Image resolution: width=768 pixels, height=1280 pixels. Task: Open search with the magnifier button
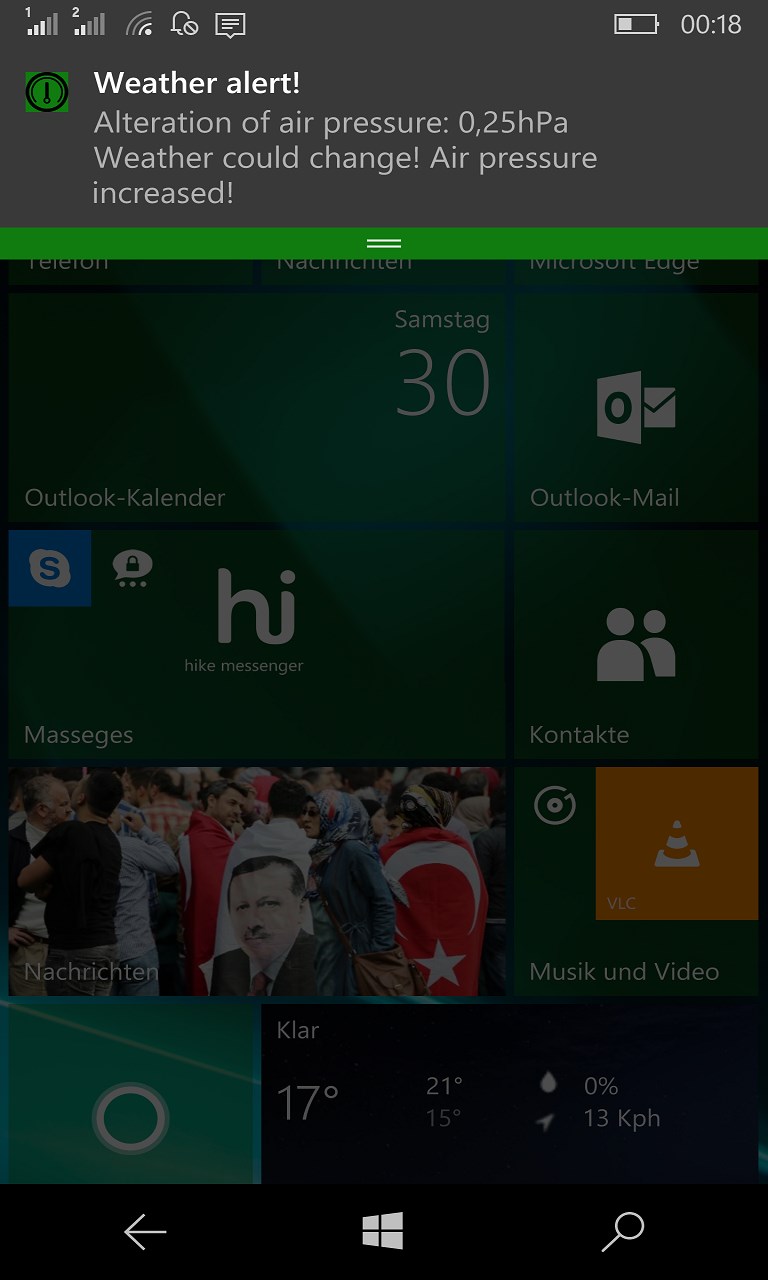click(x=622, y=1232)
